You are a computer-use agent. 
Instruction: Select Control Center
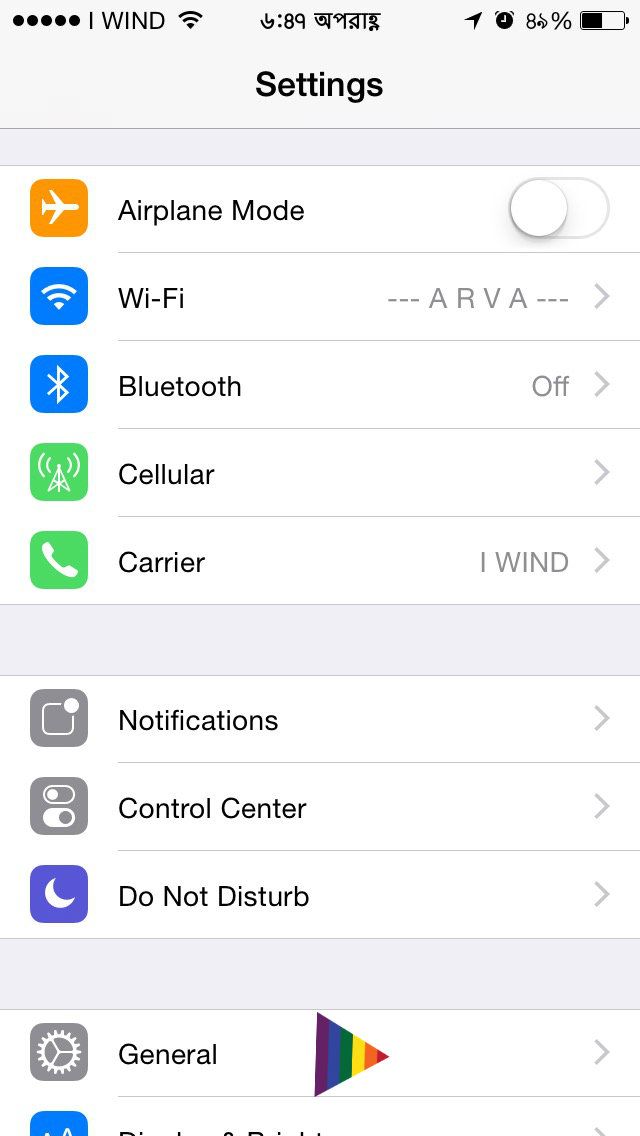(320, 807)
